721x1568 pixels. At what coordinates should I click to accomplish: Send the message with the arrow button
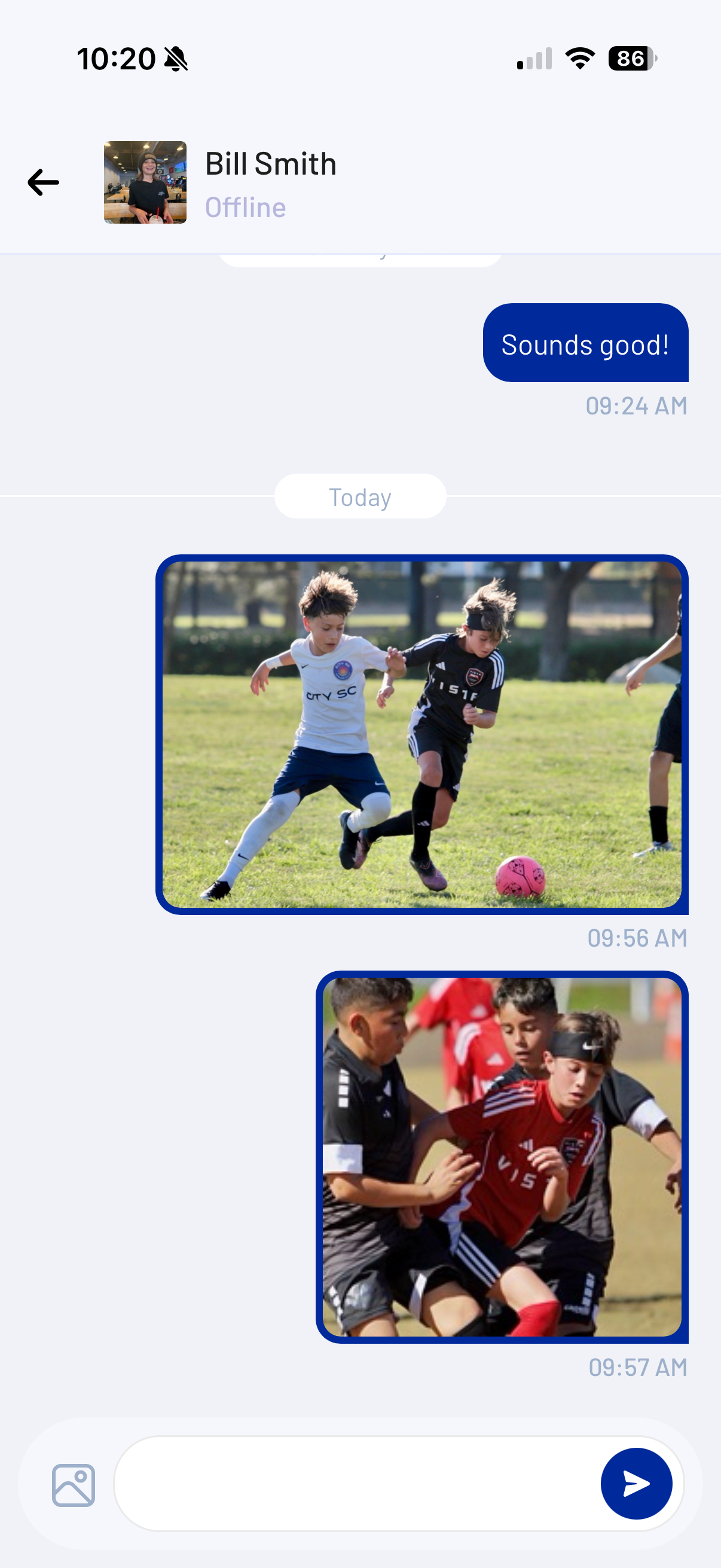636,1484
